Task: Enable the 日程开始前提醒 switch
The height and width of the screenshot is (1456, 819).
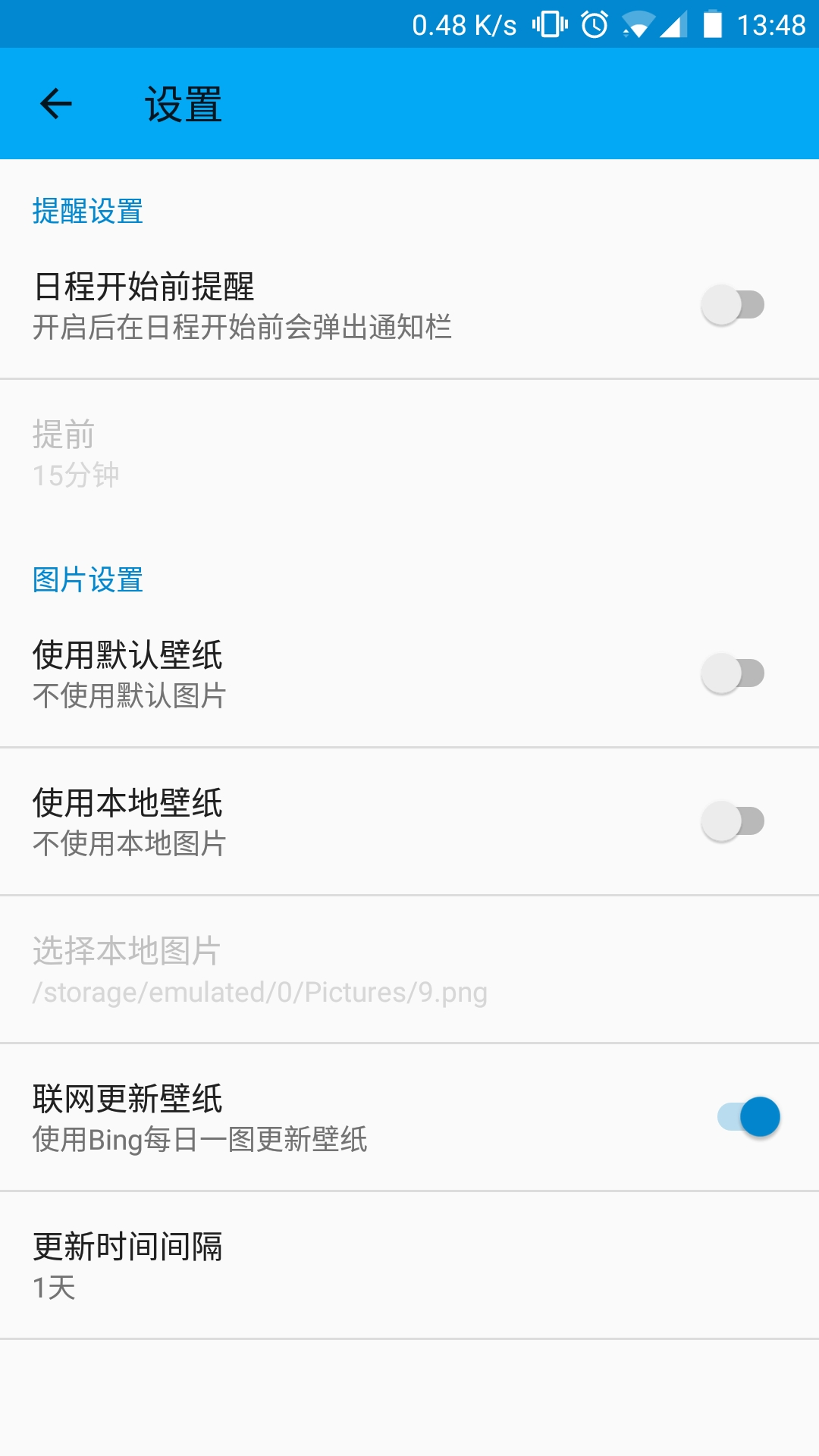Action: (x=733, y=305)
